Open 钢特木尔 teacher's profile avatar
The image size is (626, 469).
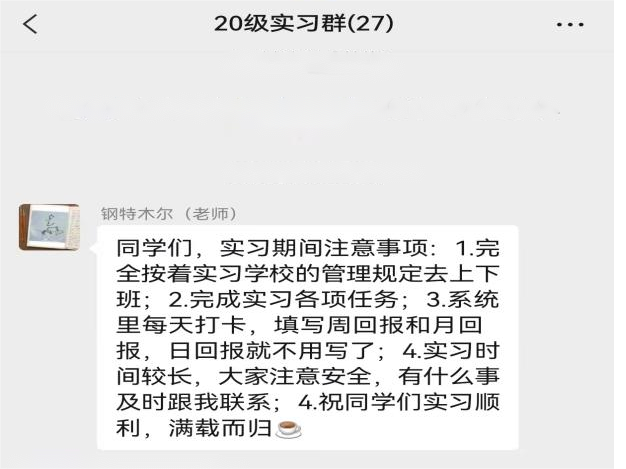(x=48, y=227)
